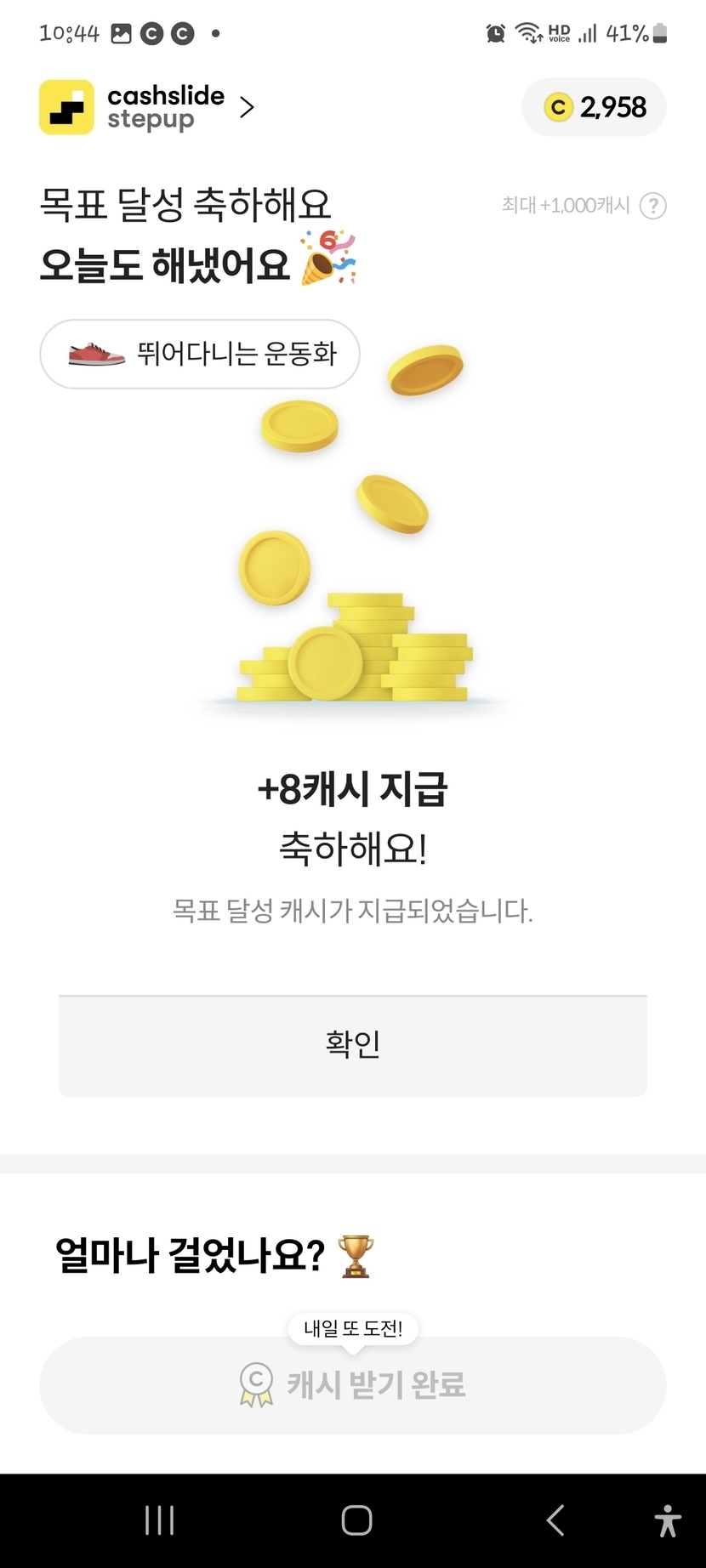Tap the help question mark icon

click(x=652, y=206)
